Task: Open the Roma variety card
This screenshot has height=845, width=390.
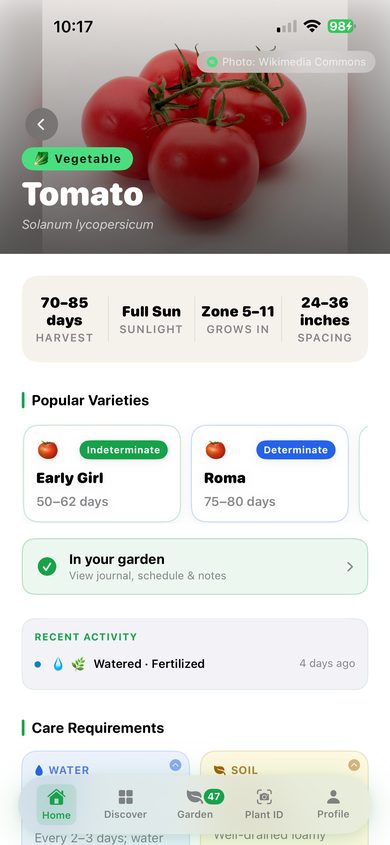Action: point(270,474)
